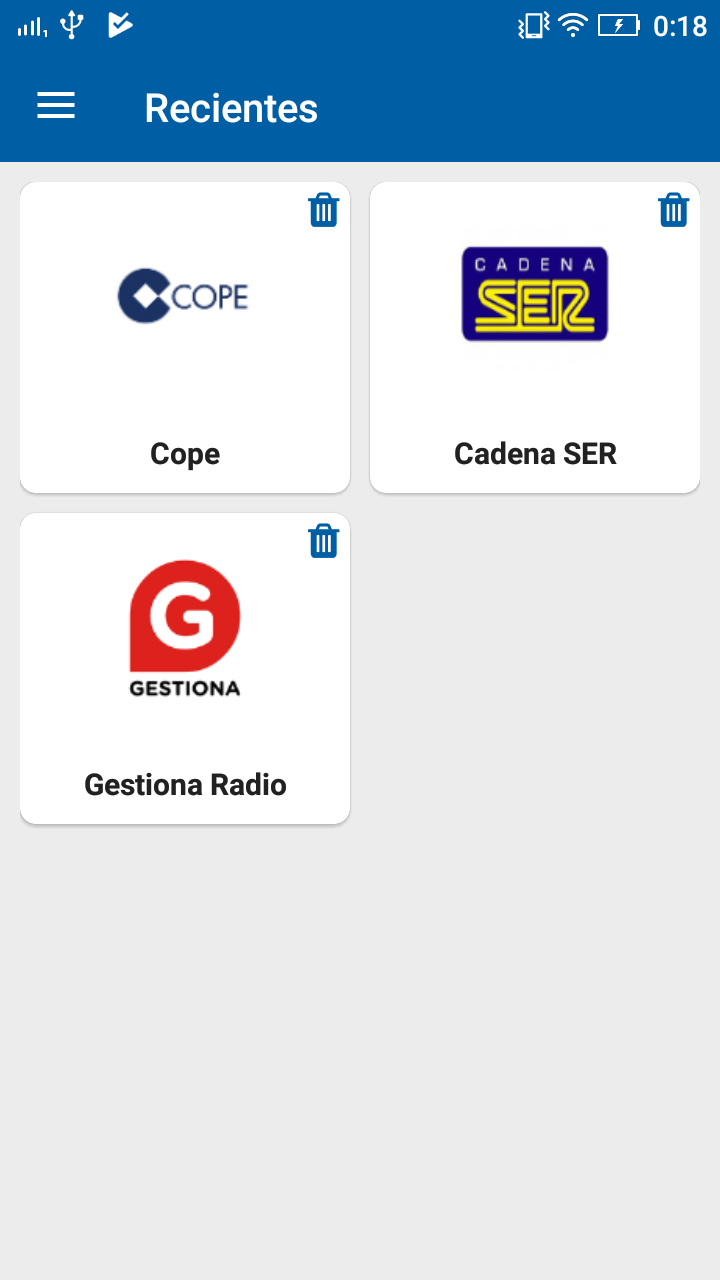
Task: Remove Cadena SER with its trash icon
Action: tap(674, 210)
